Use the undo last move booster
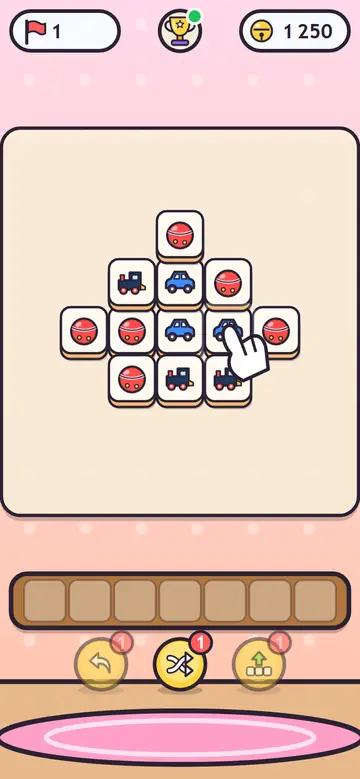Image resolution: width=360 pixels, height=779 pixels. point(101,664)
